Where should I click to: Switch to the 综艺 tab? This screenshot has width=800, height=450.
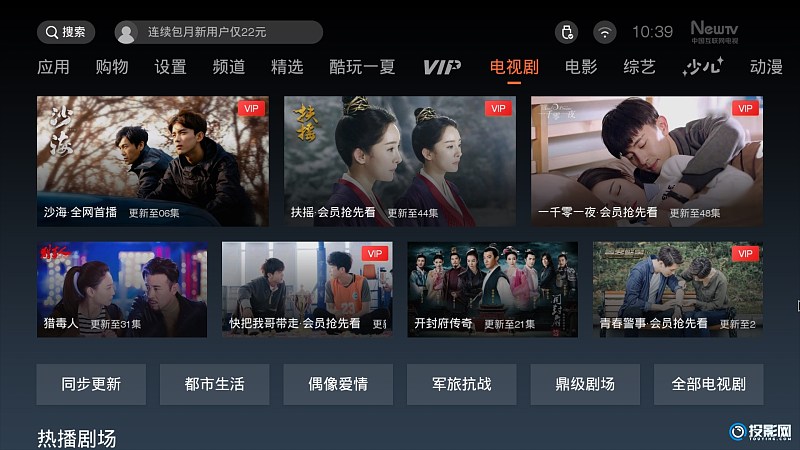[x=639, y=67]
